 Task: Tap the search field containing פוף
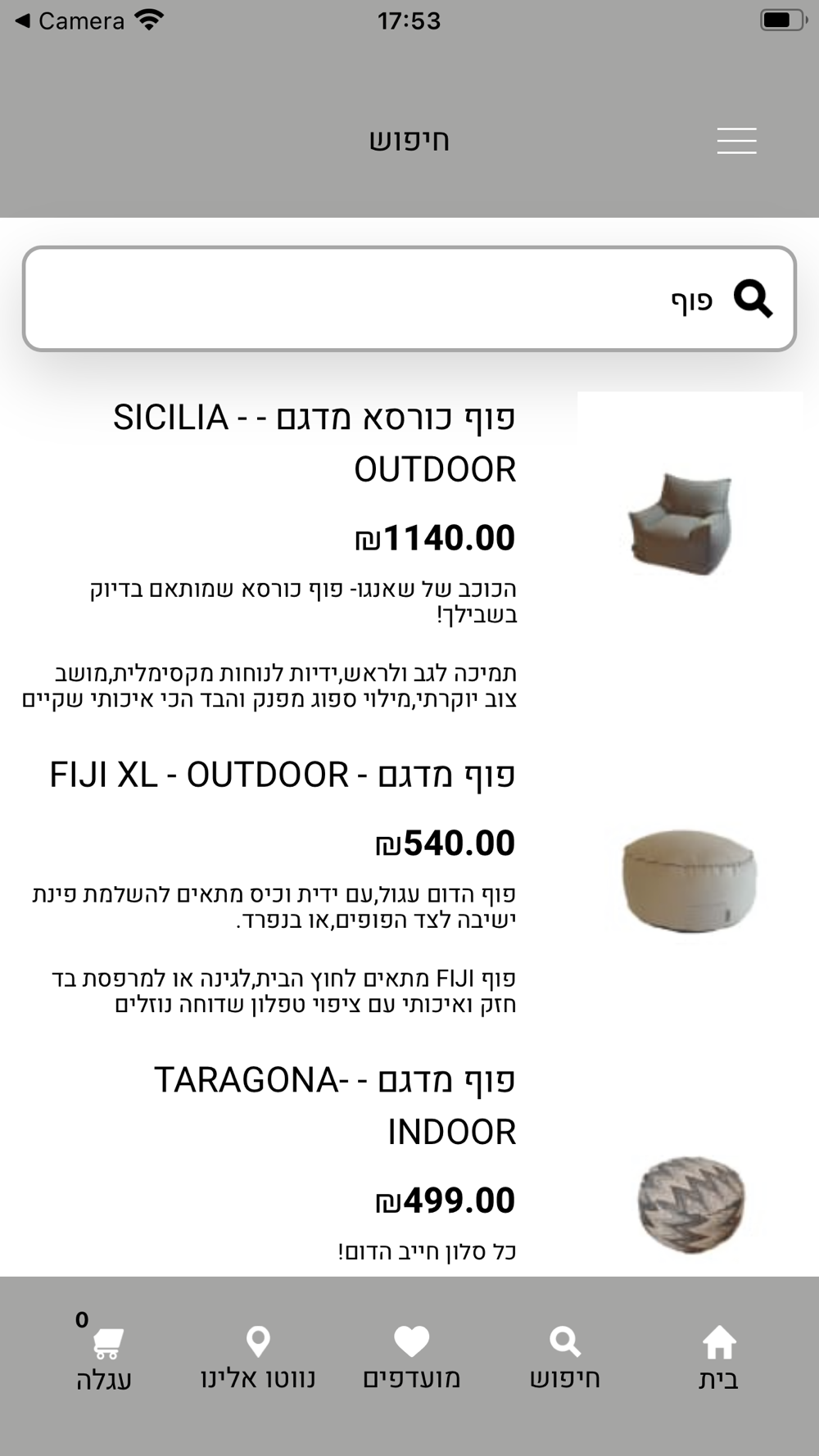(x=409, y=299)
